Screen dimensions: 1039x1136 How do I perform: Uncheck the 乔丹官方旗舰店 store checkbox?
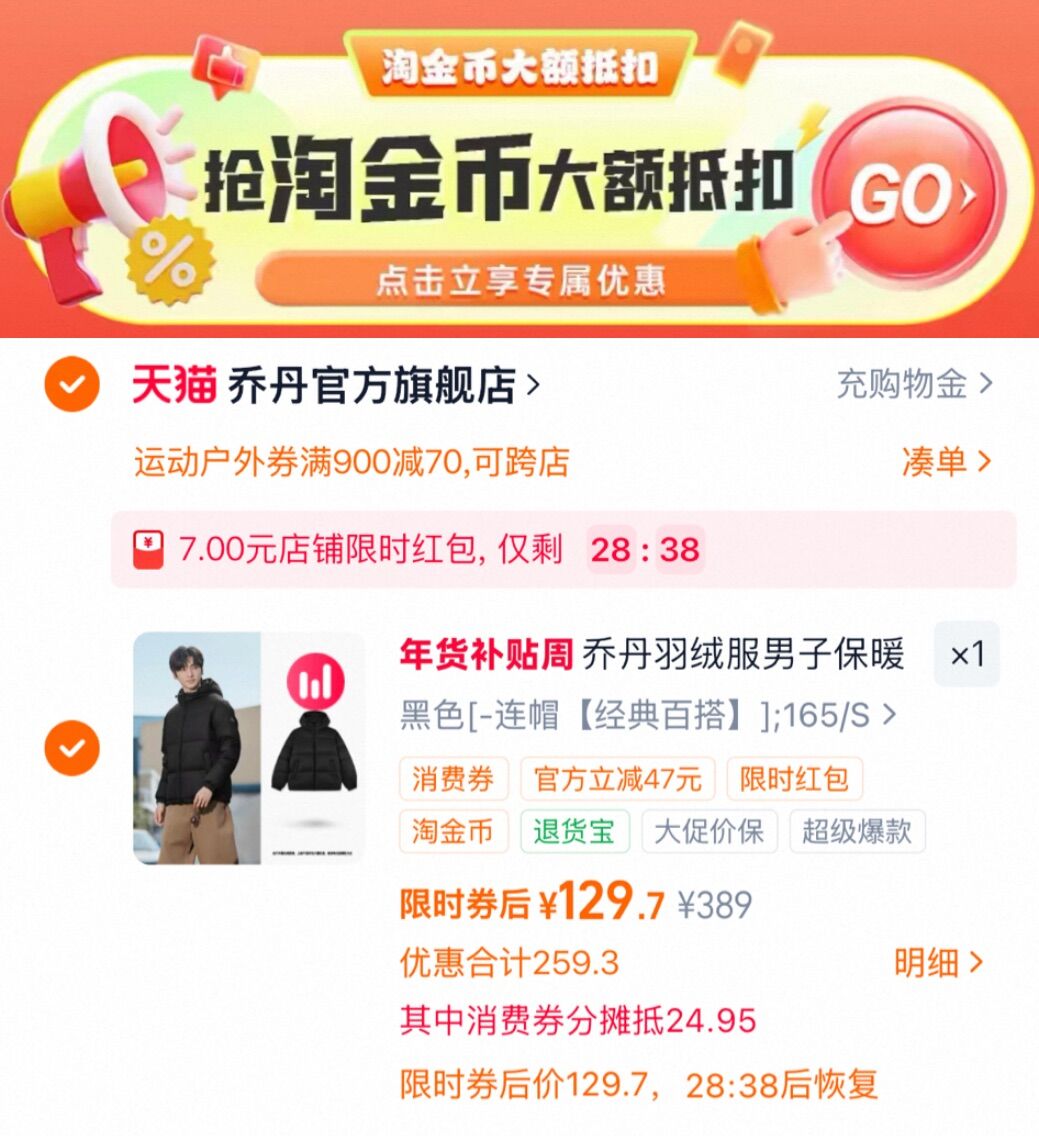click(72, 384)
